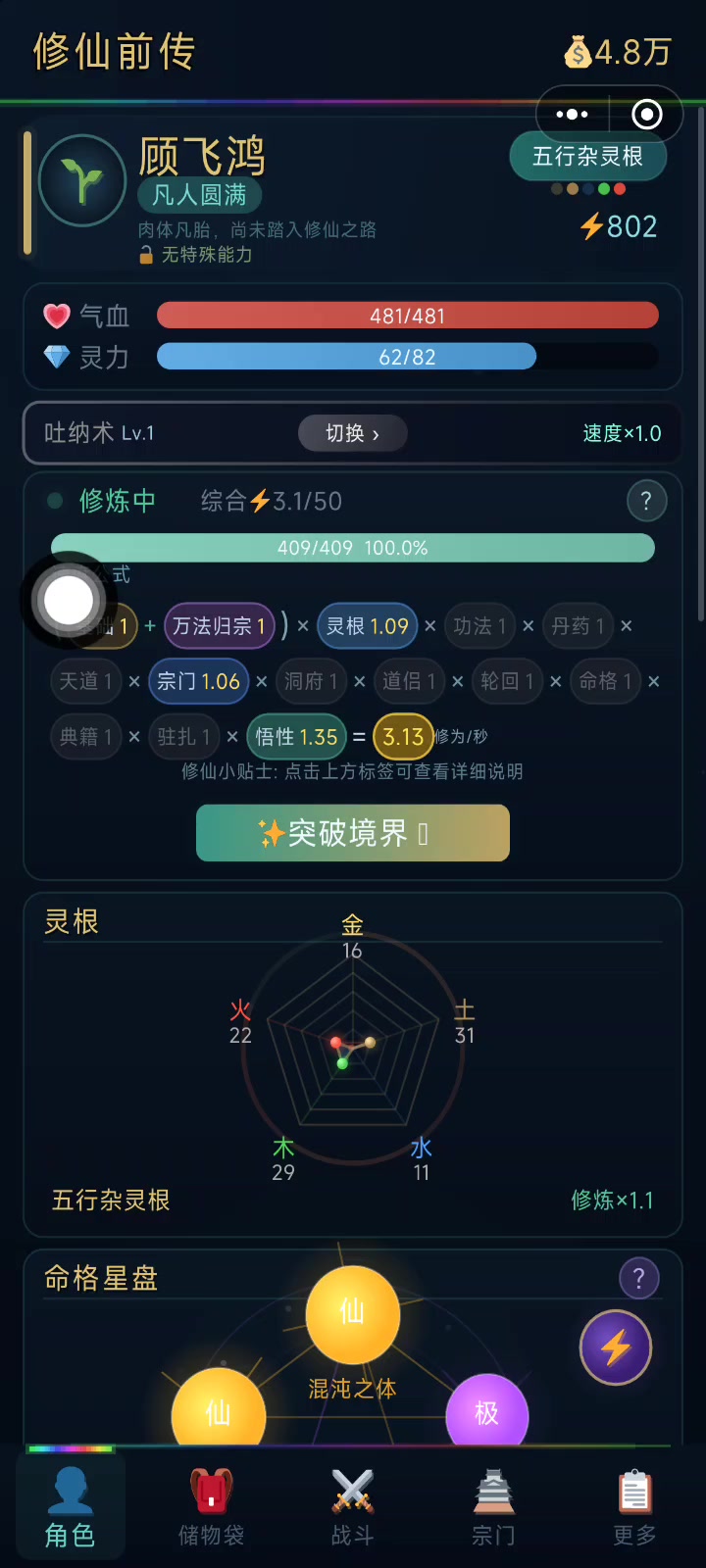Check the 悟性 1.35 multiplier tag
Image resolution: width=706 pixels, height=1568 pixels.
(296, 736)
